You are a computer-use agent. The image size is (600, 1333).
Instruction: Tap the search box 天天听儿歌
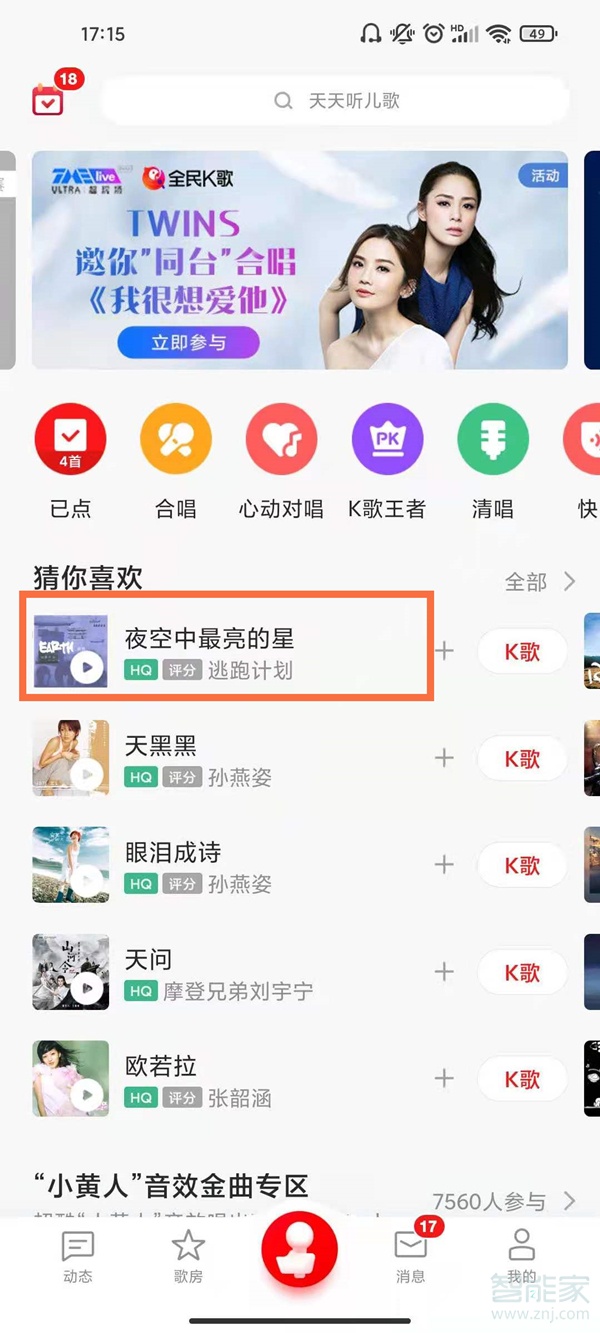(x=340, y=101)
